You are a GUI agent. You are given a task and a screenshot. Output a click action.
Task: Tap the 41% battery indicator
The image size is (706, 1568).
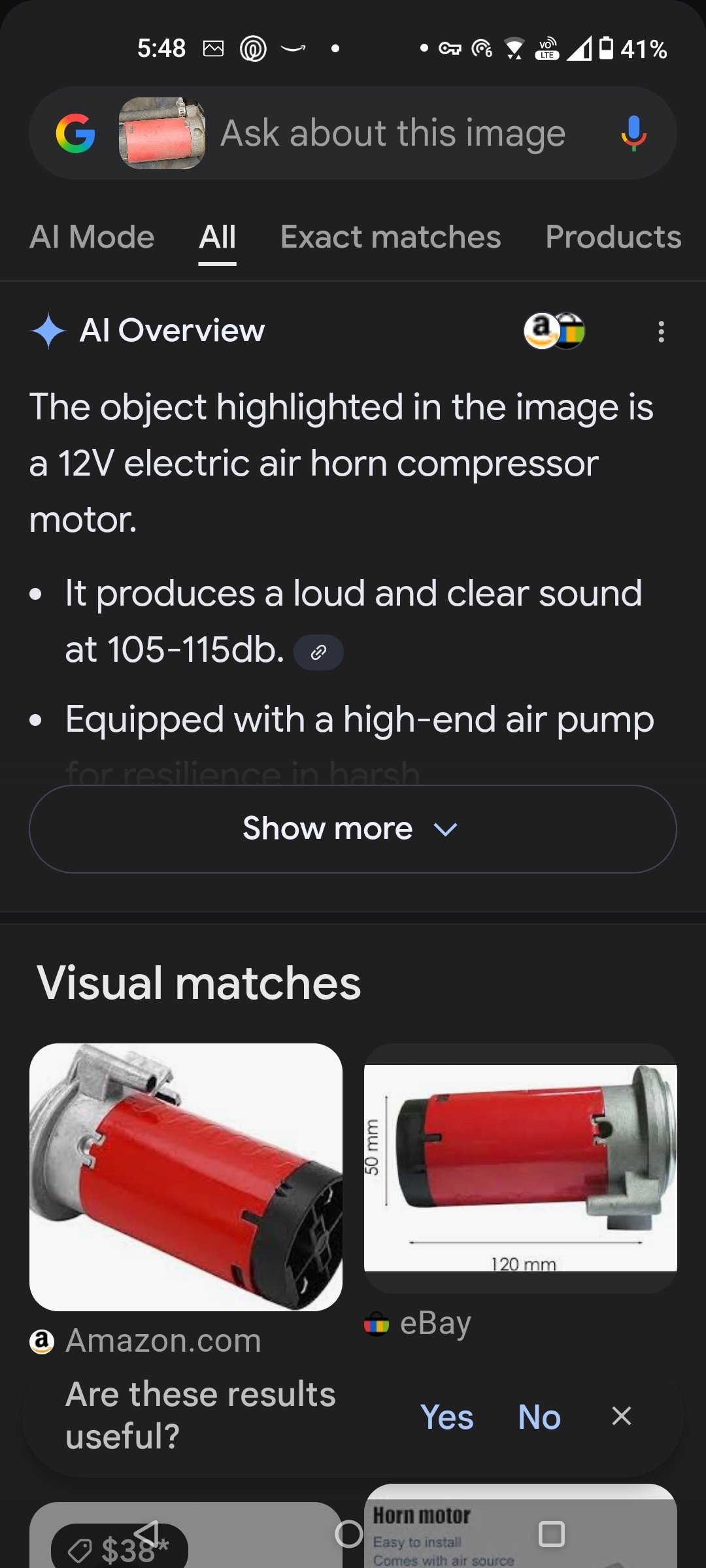[644, 48]
